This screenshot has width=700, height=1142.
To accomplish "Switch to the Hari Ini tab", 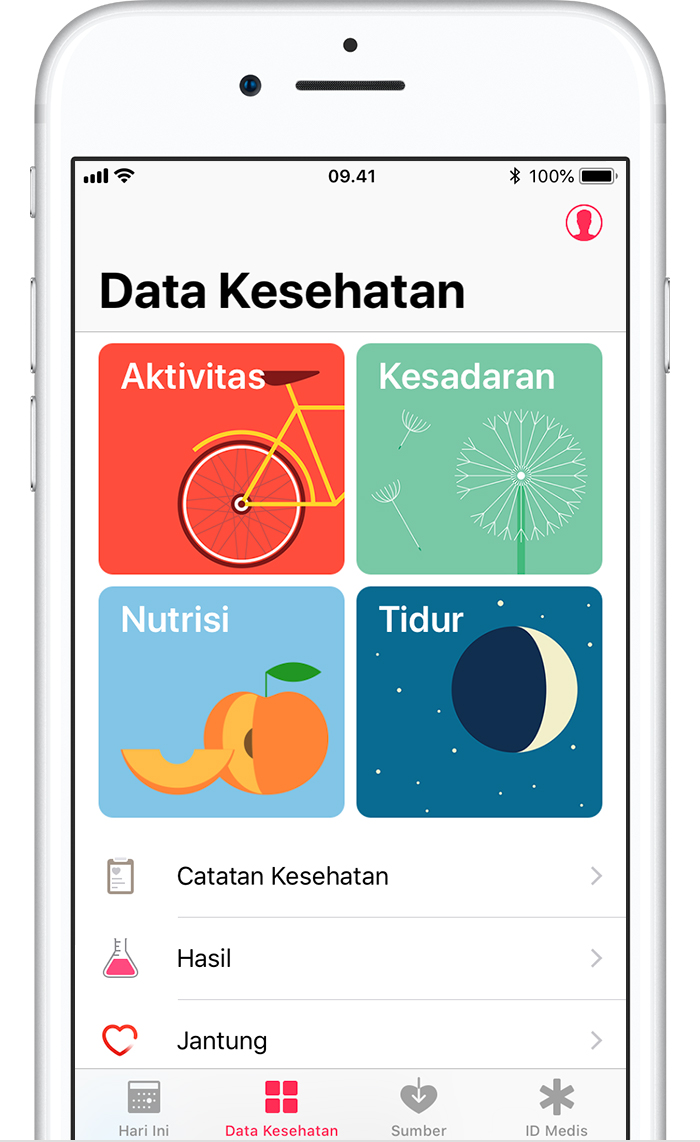I will [143, 1108].
